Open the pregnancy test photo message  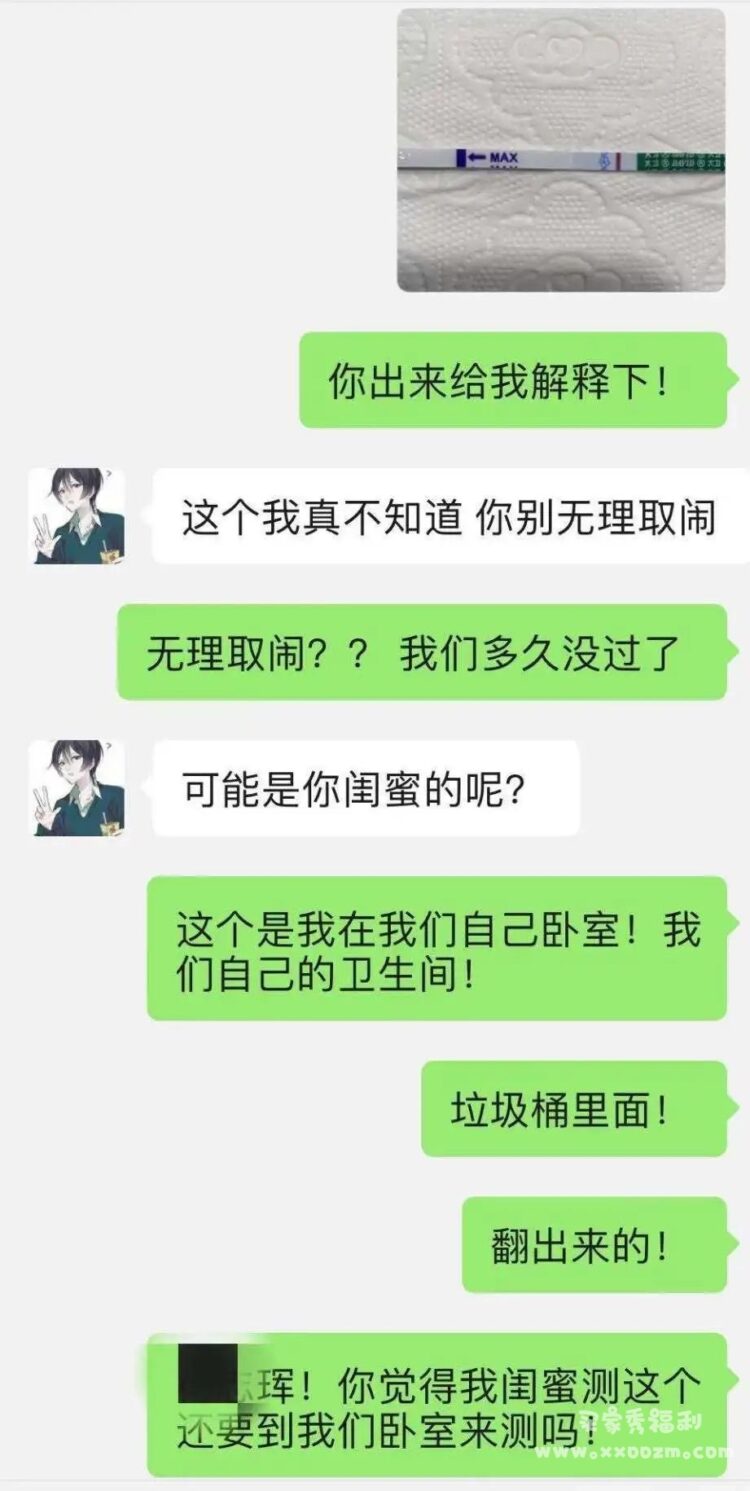(561, 150)
